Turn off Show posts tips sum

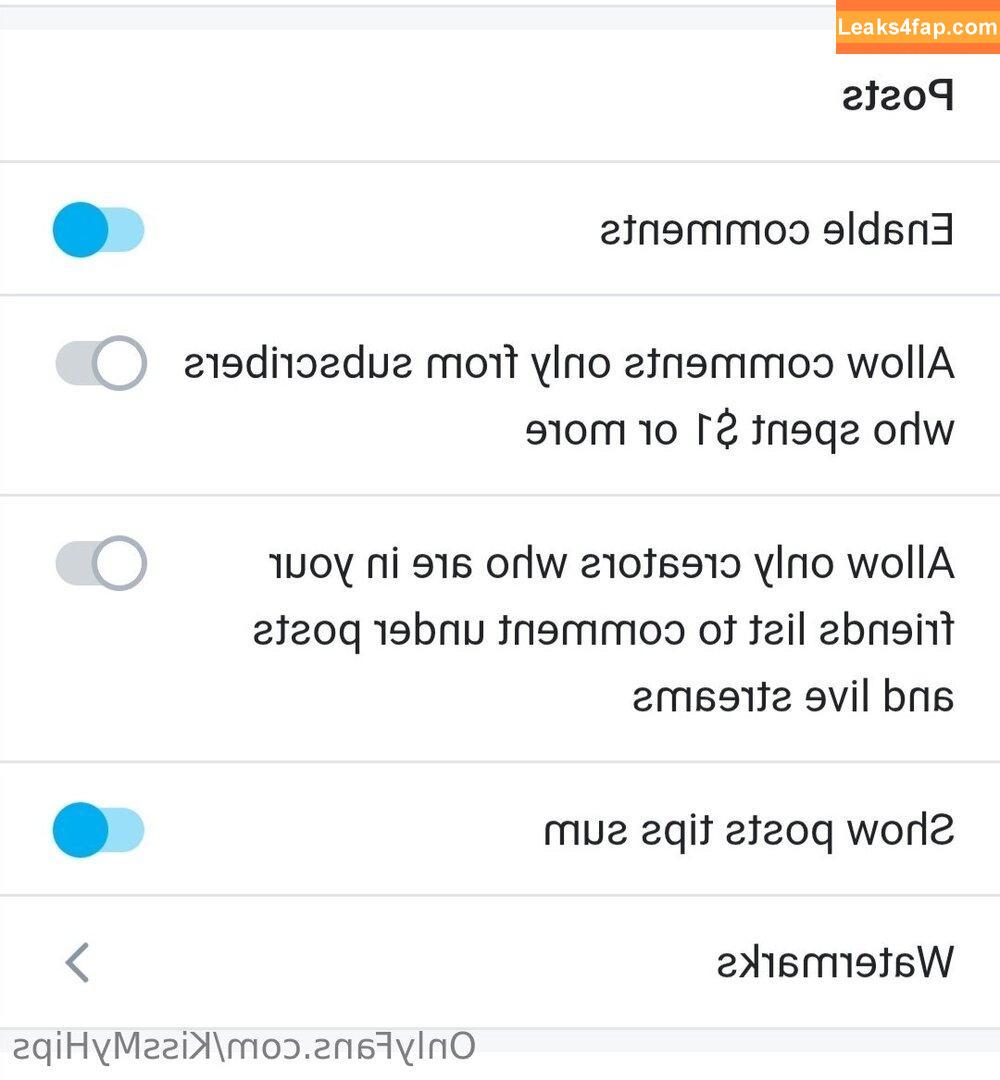[98, 830]
